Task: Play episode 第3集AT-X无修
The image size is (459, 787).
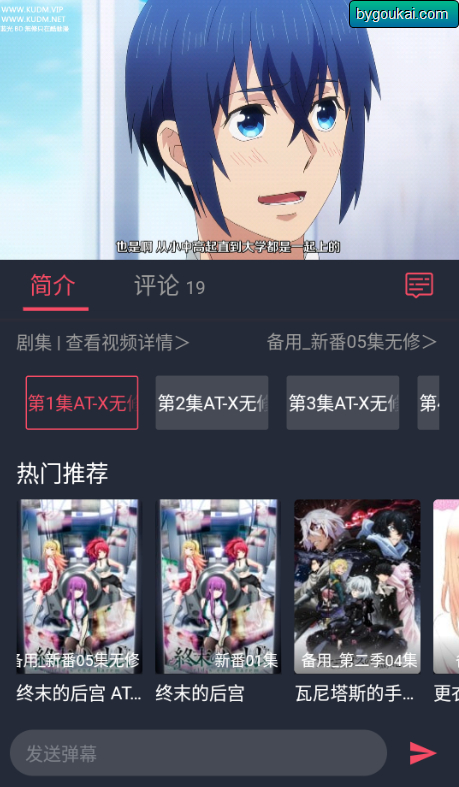Action: tap(343, 403)
